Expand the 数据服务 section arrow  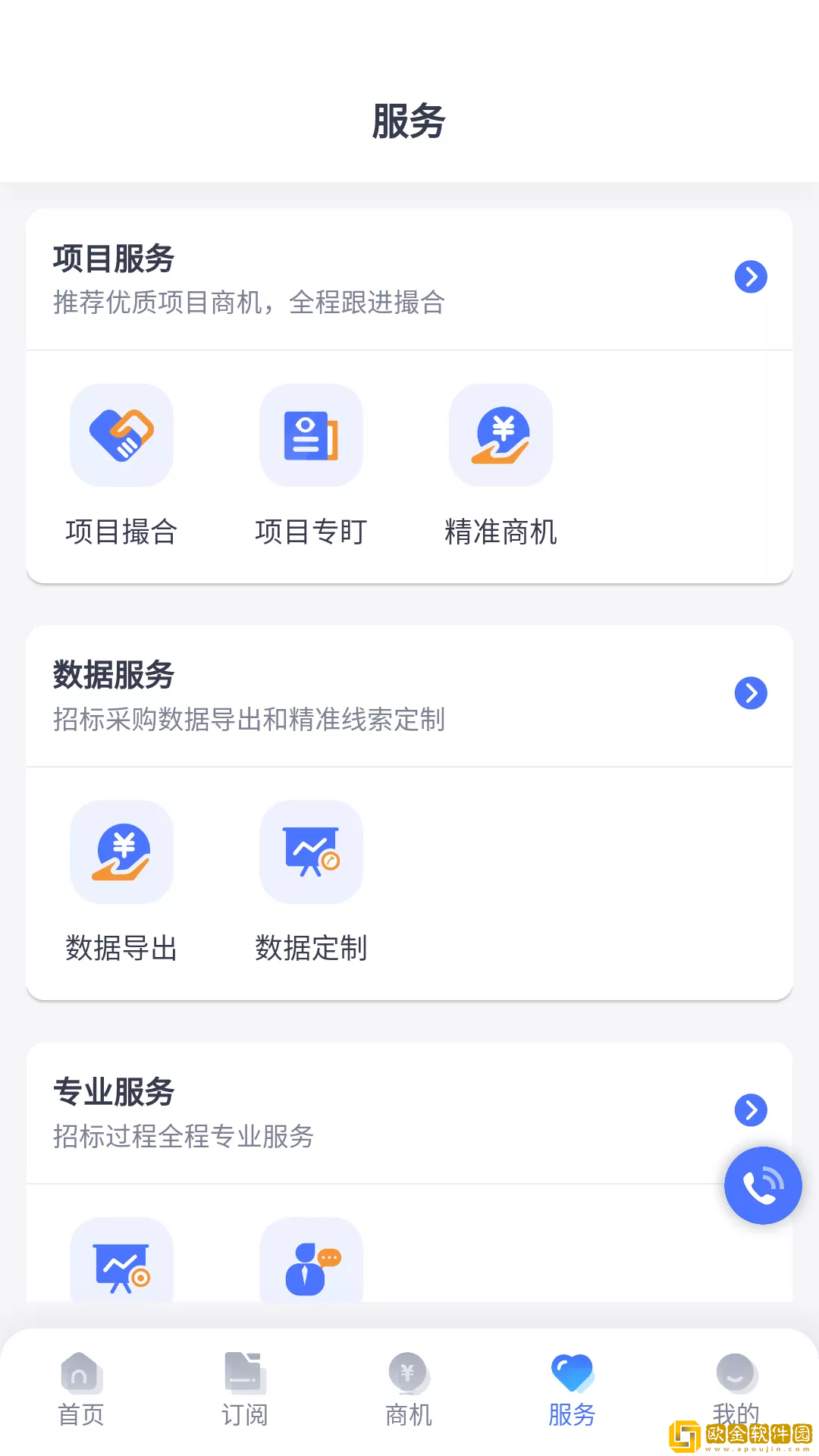(751, 692)
